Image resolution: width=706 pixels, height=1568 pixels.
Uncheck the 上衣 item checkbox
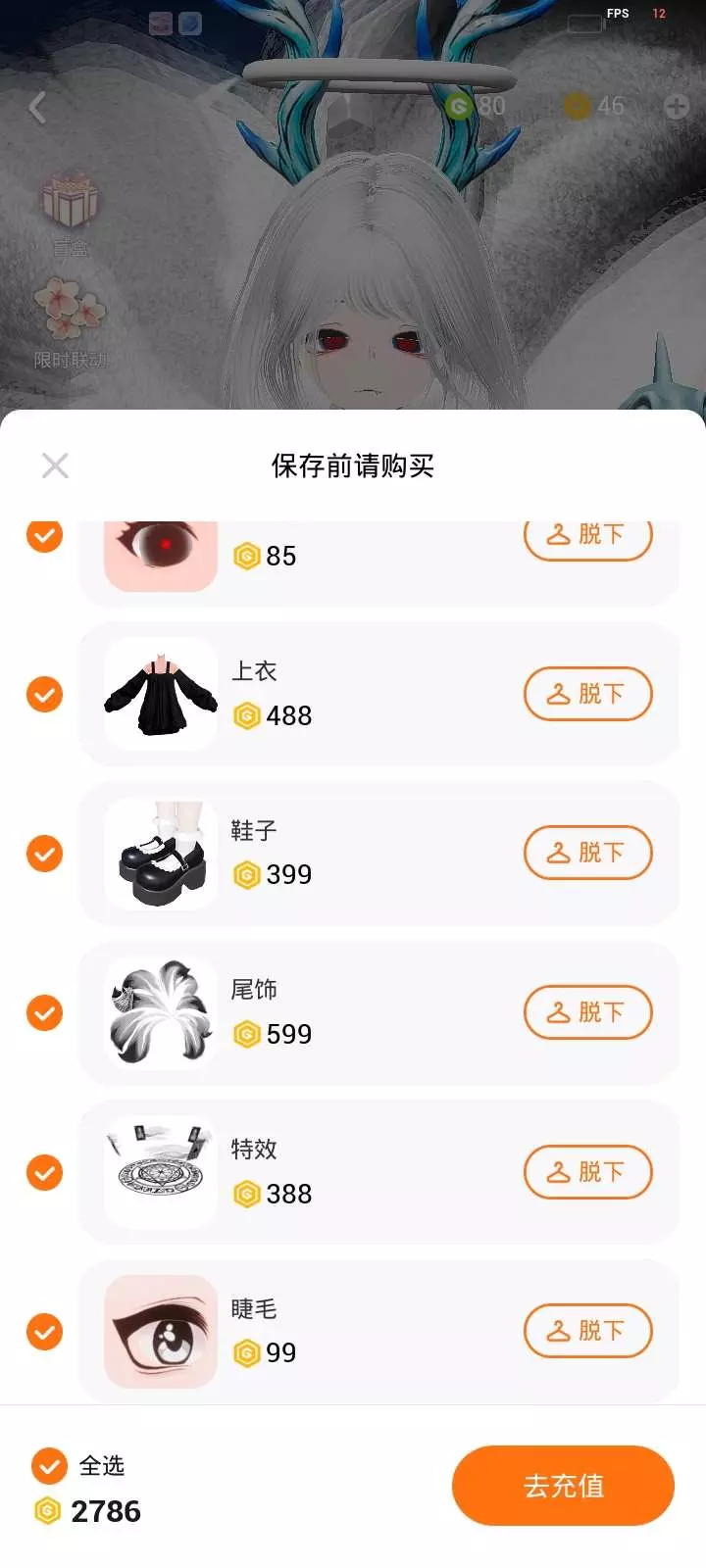[x=44, y=695]
